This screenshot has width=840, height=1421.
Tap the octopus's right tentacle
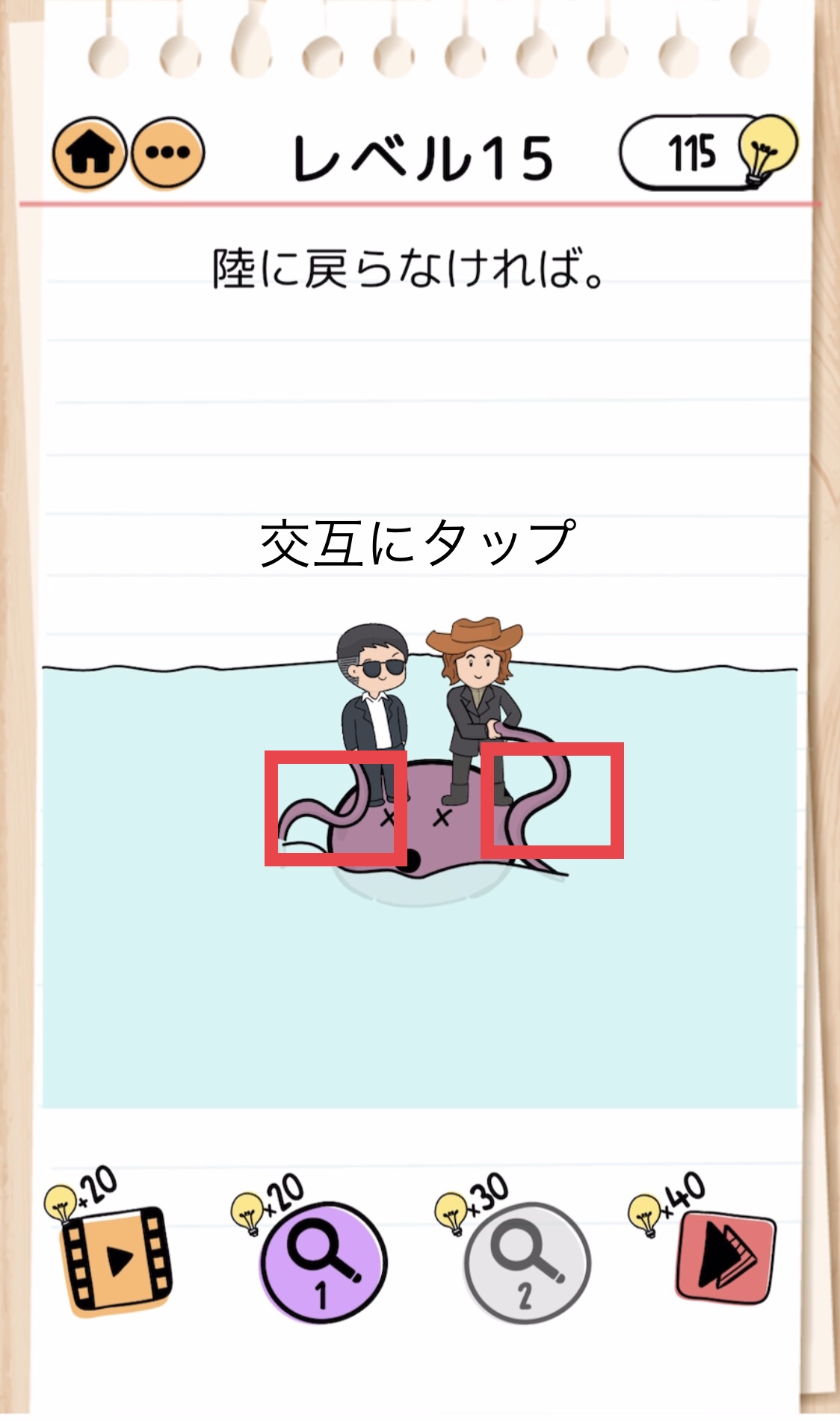point(552,800)
